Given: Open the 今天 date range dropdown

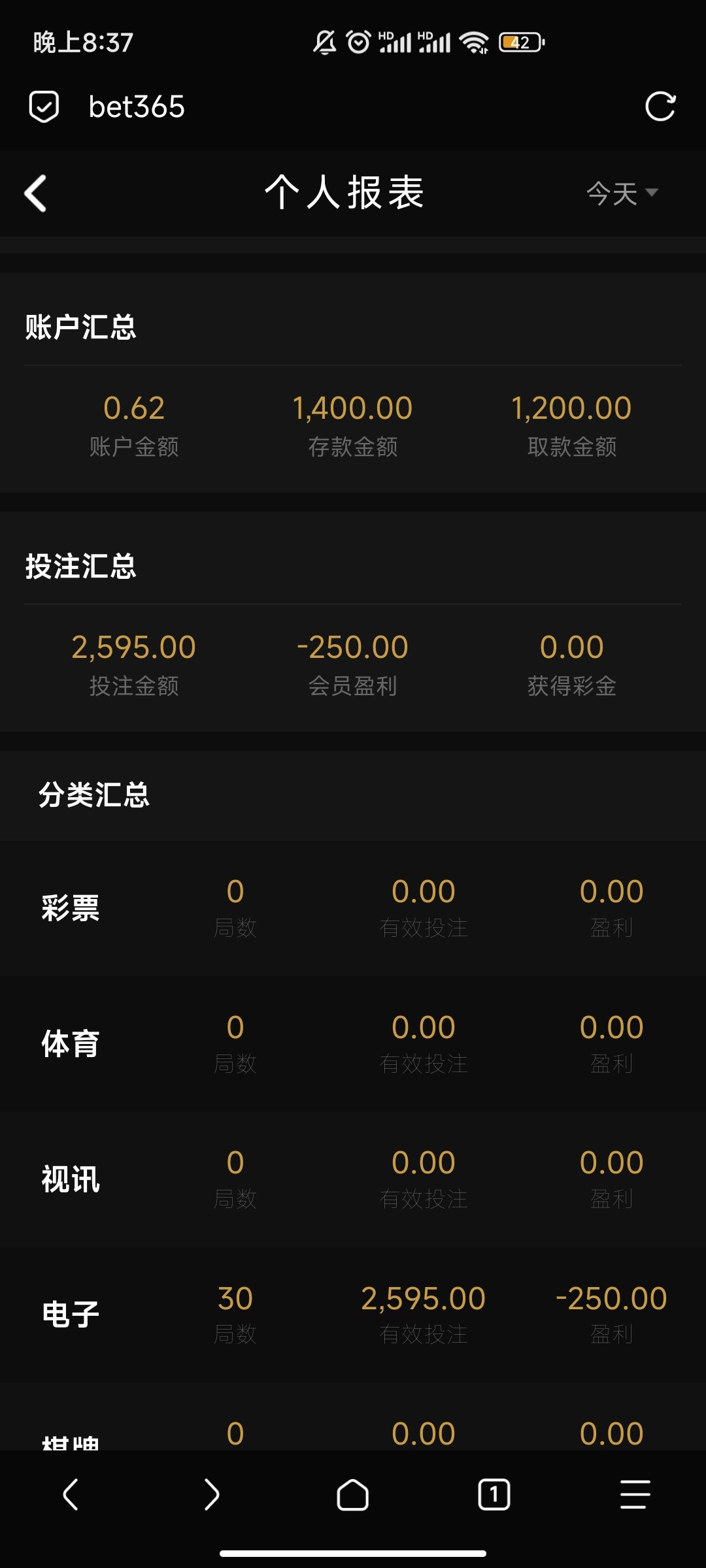Looking at the screenshot, I should 622,193.
